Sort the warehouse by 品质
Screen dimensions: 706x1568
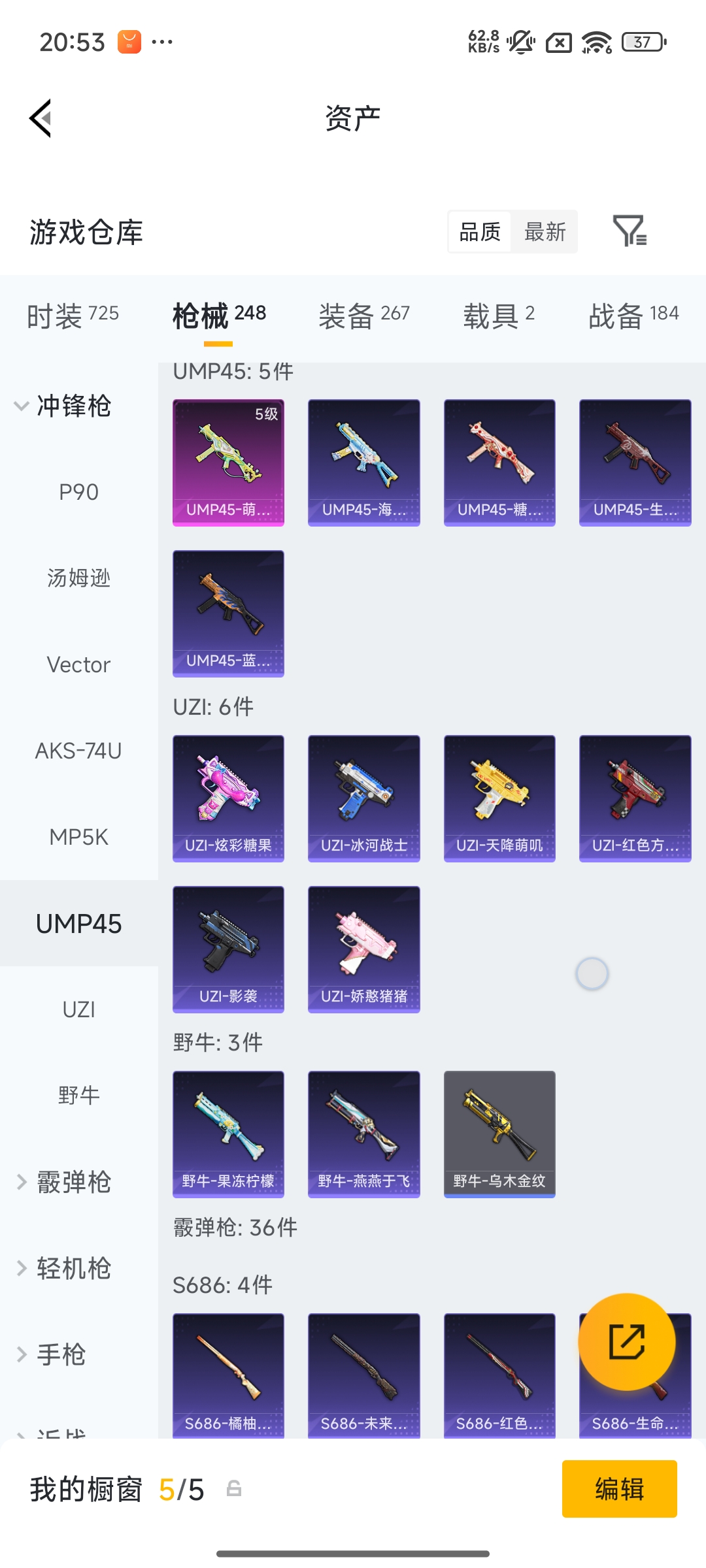point(480,231)
